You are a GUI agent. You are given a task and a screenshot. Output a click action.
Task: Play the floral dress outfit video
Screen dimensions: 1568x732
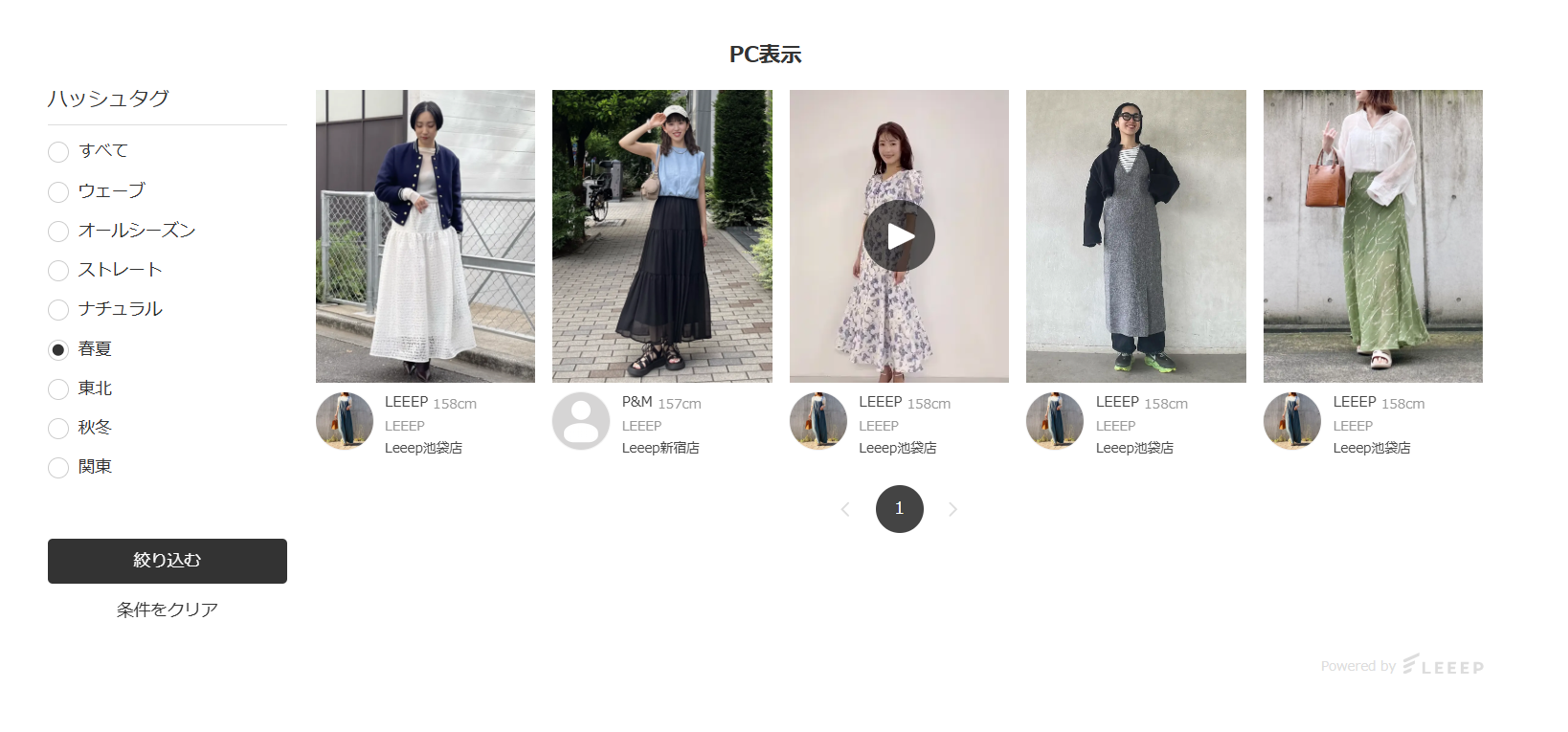coord(899,236)
